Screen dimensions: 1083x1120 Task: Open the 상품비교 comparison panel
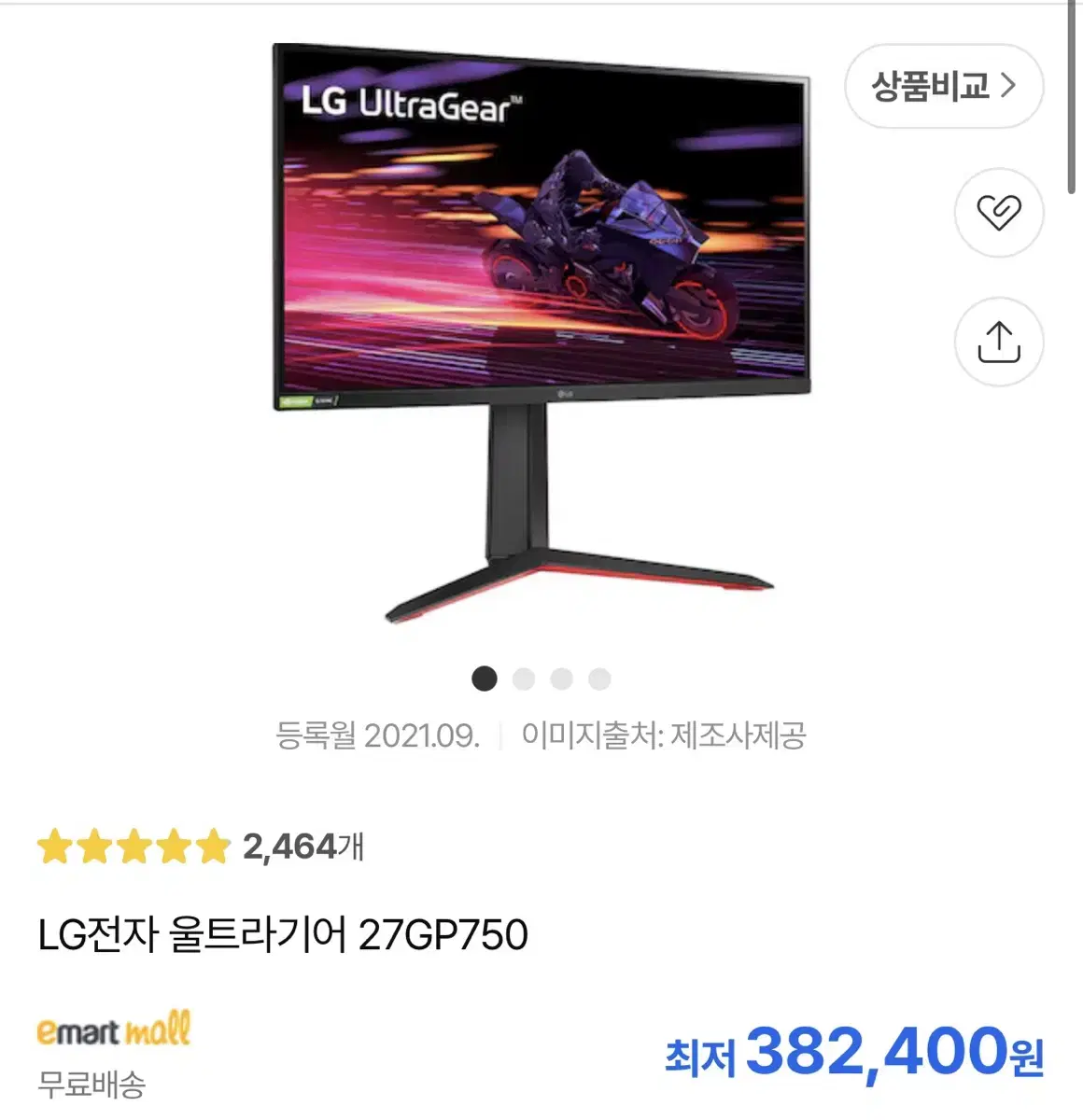point(936,85)
